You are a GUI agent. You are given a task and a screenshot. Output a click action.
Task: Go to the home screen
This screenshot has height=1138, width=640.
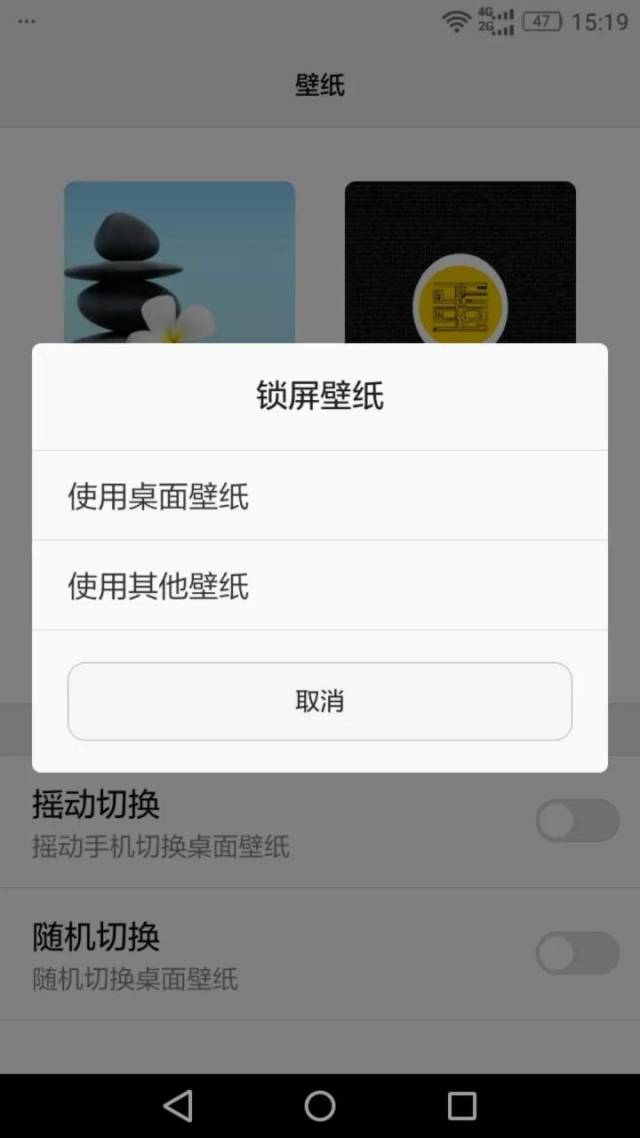coord(320,1105)
